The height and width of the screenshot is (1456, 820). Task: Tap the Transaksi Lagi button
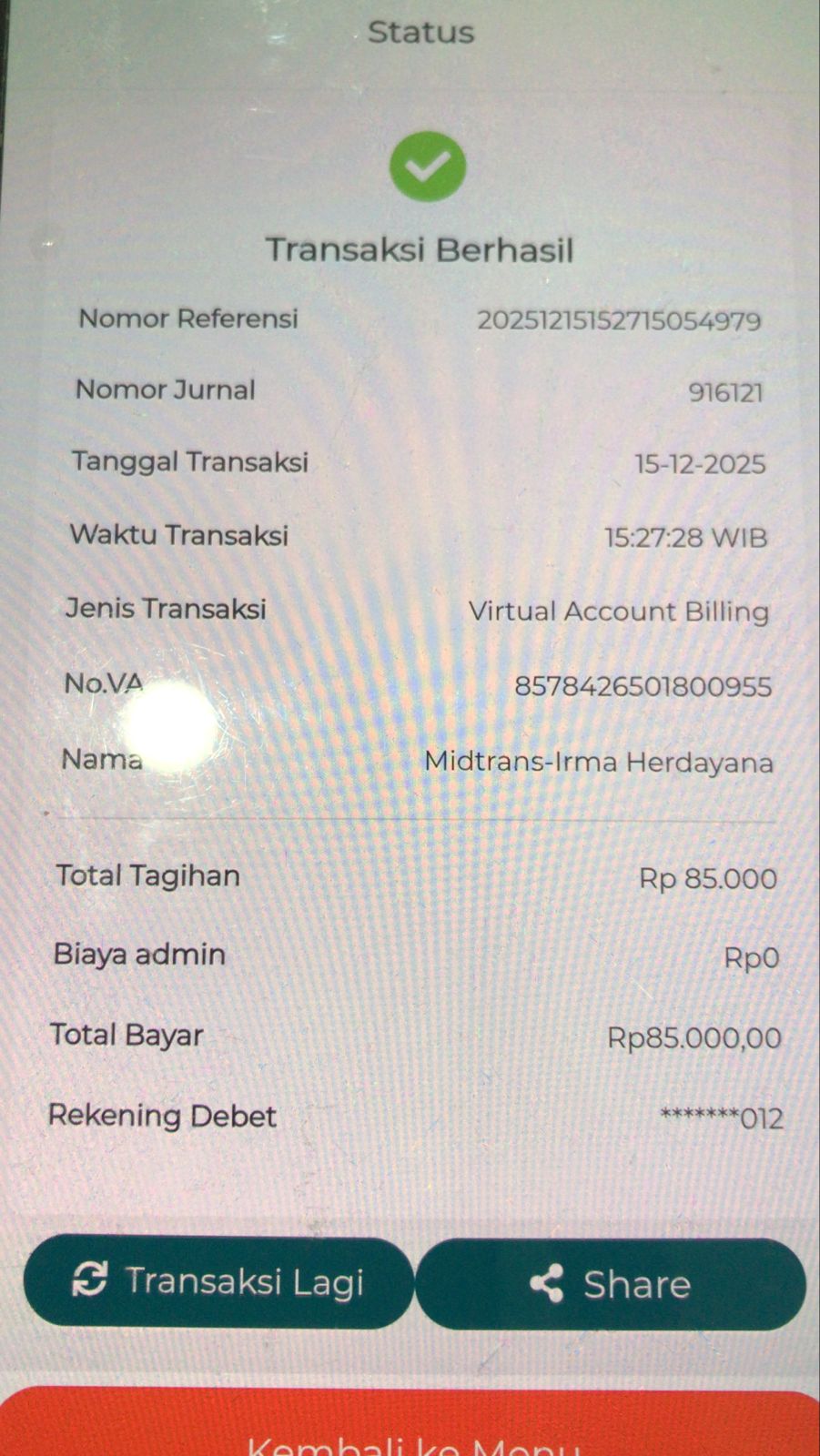coord(218,1281)
